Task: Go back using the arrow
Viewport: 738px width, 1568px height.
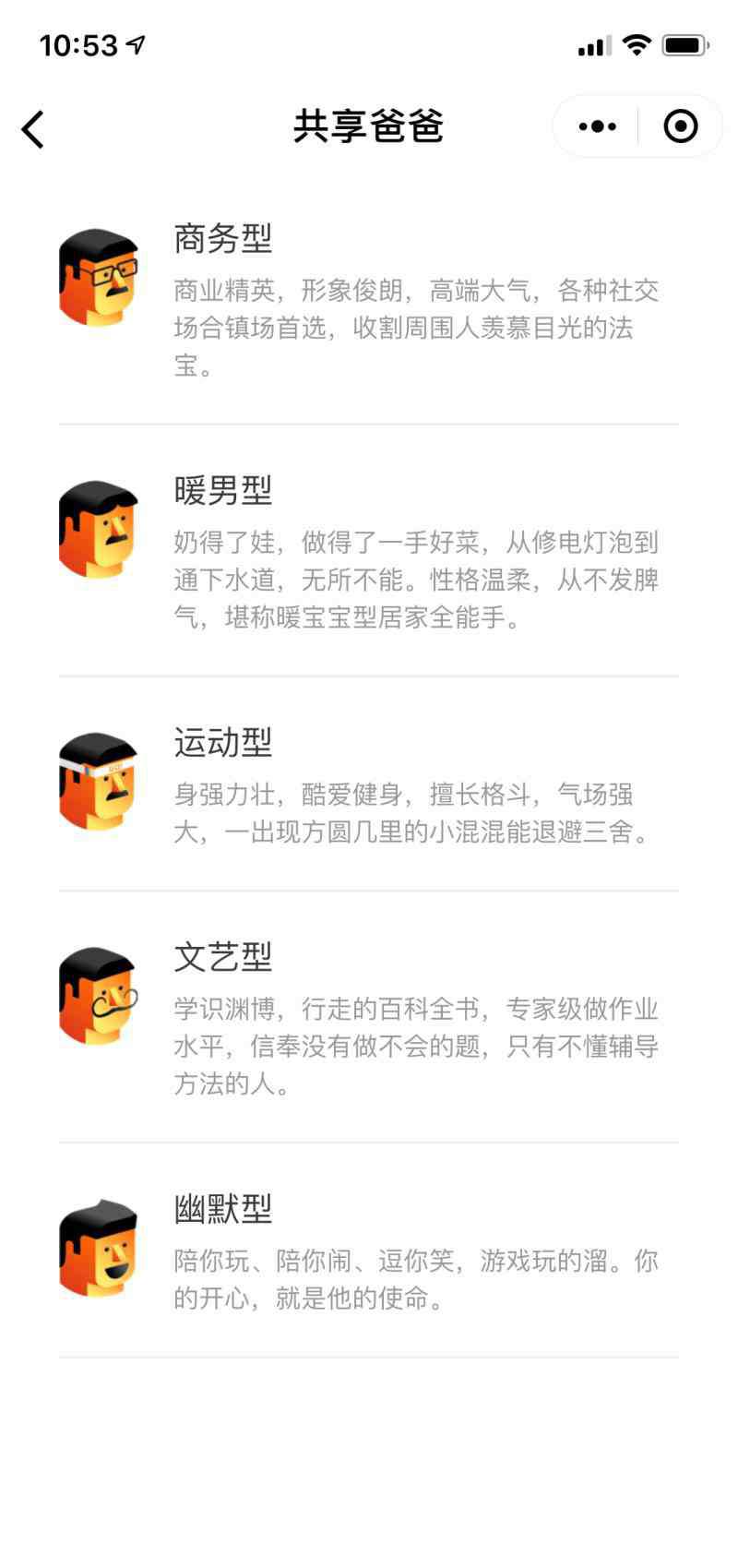Action: coord(33,128)
